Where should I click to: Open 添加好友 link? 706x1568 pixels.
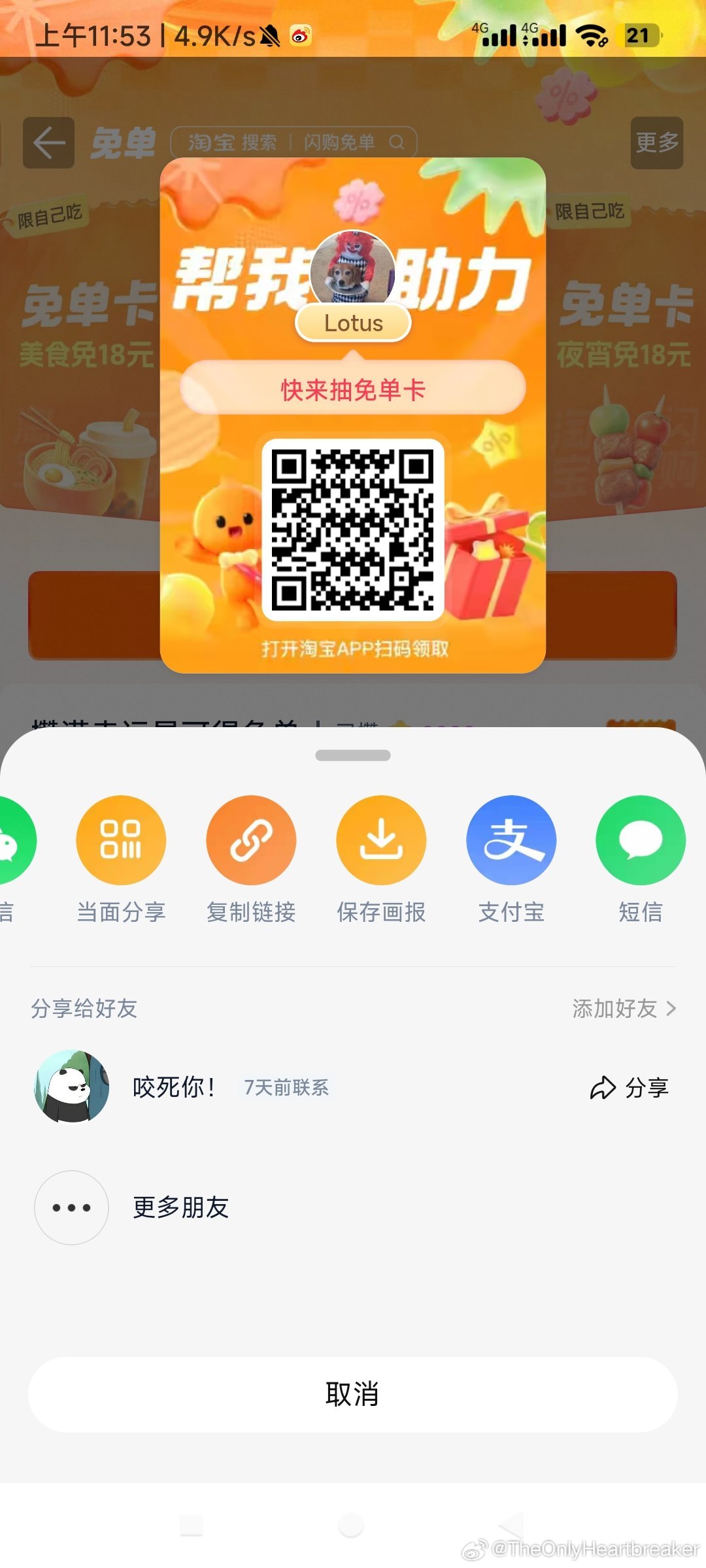tap(623, 1008)
